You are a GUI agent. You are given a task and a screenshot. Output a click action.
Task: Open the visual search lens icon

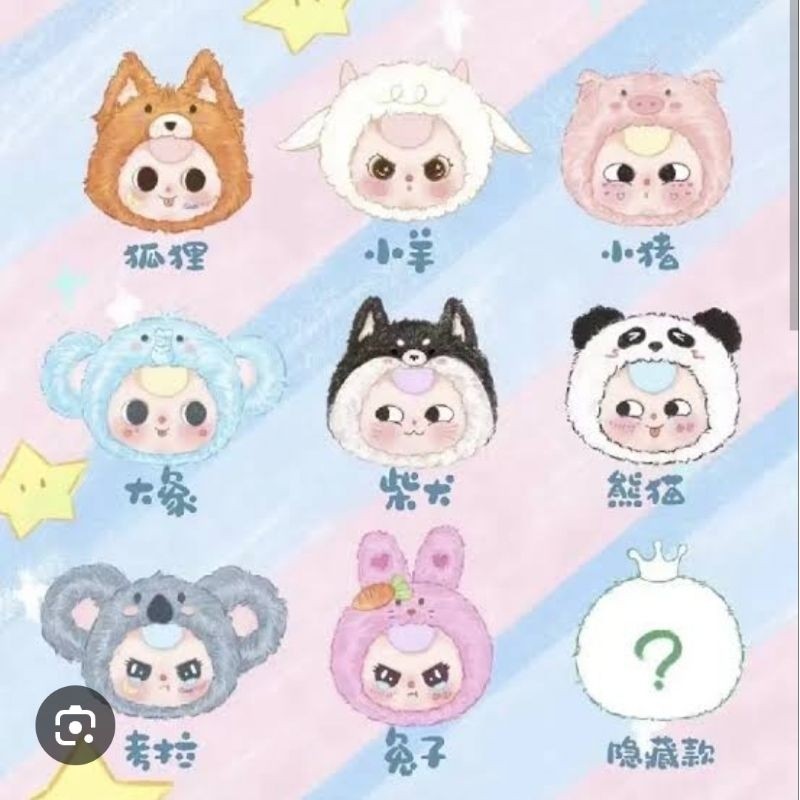76,724
